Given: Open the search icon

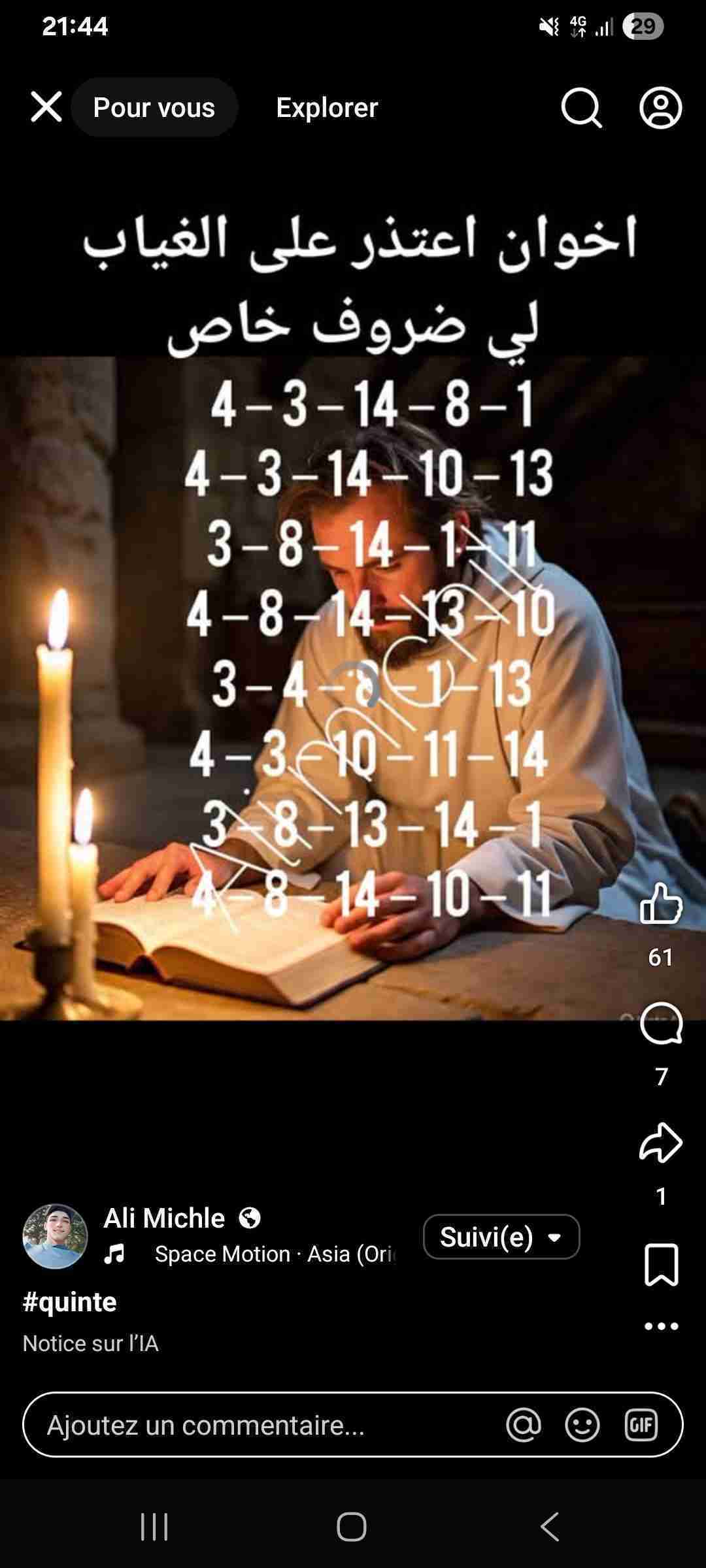Looking at the screenshot, I should 581,107.
